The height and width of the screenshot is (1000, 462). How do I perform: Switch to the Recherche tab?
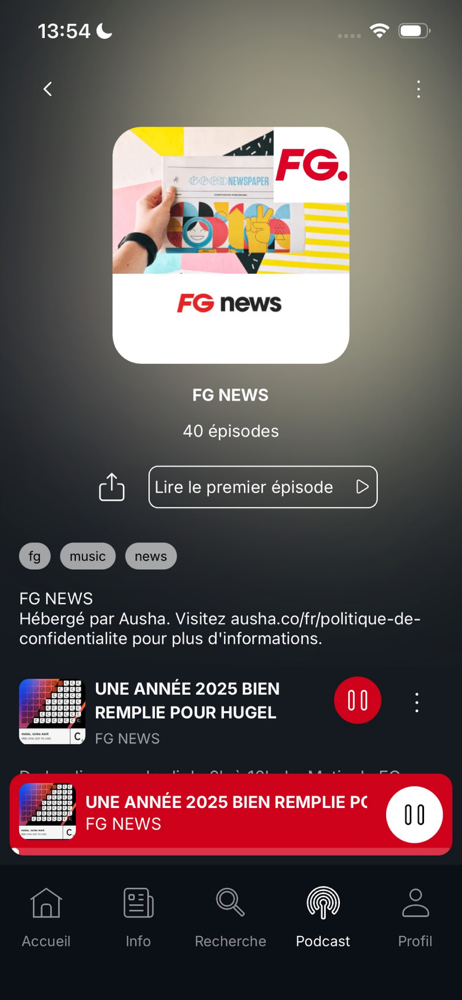point(230,917)
